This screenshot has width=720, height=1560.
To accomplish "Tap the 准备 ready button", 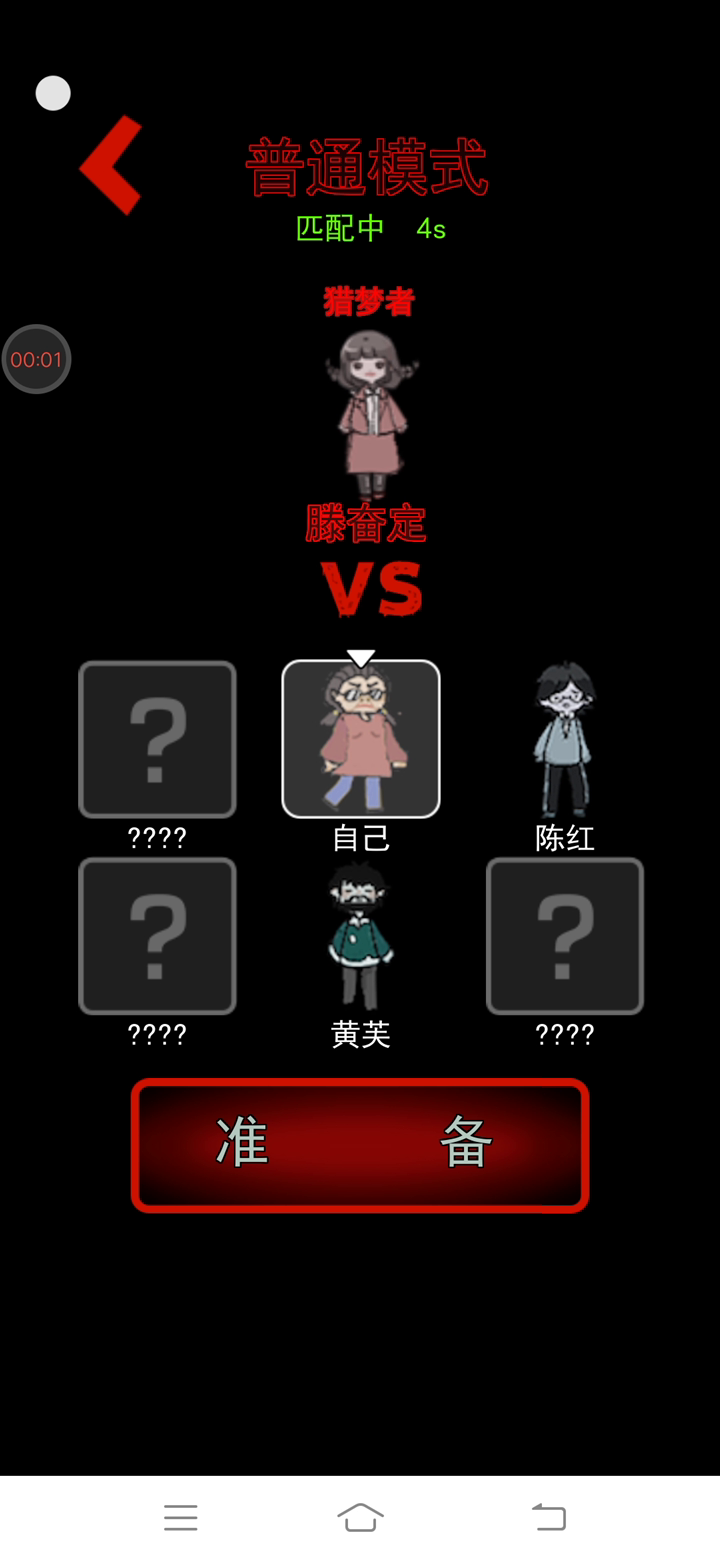I will [360, 1145].
